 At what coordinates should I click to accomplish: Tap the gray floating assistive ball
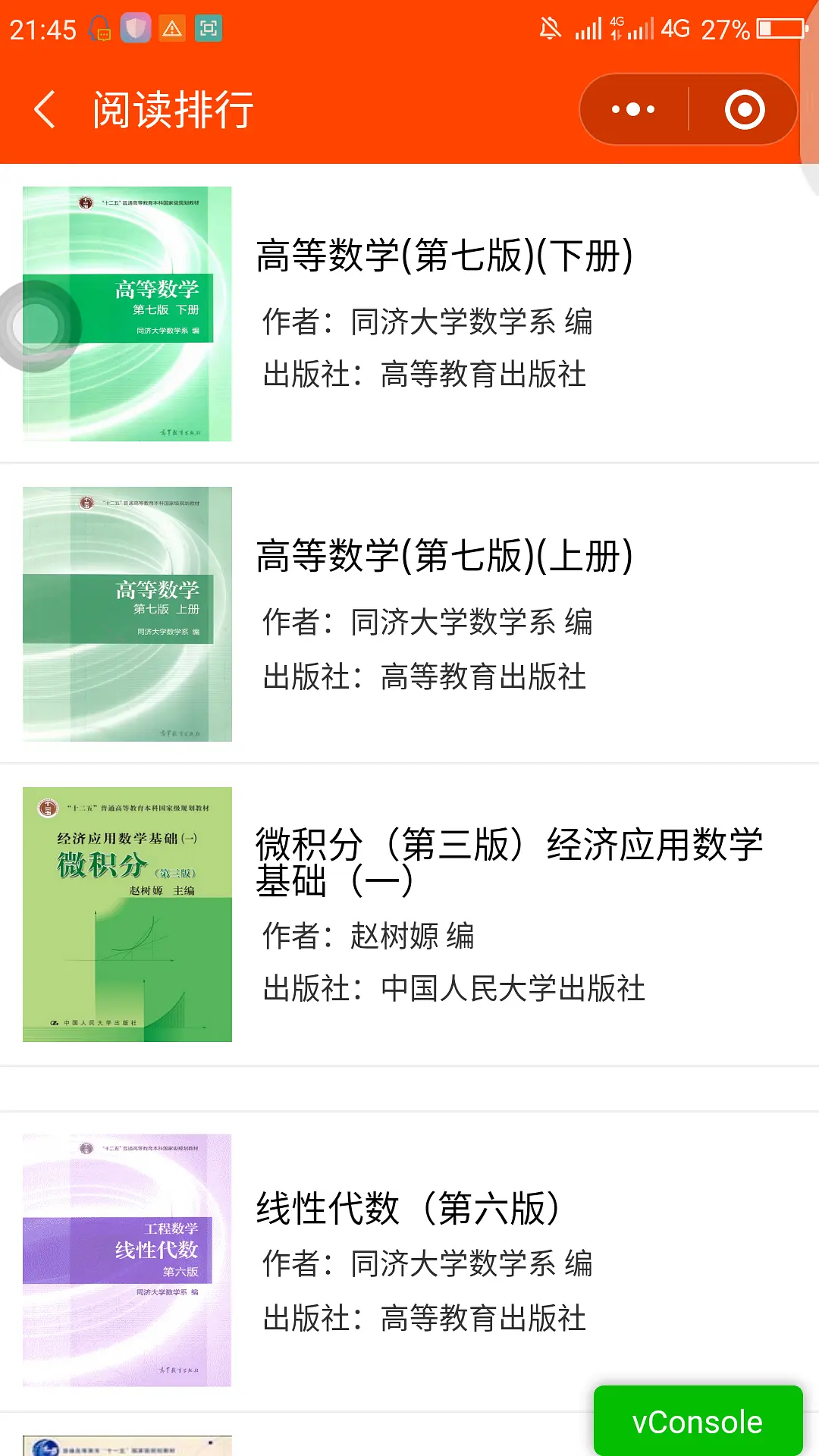pos(36,326)
